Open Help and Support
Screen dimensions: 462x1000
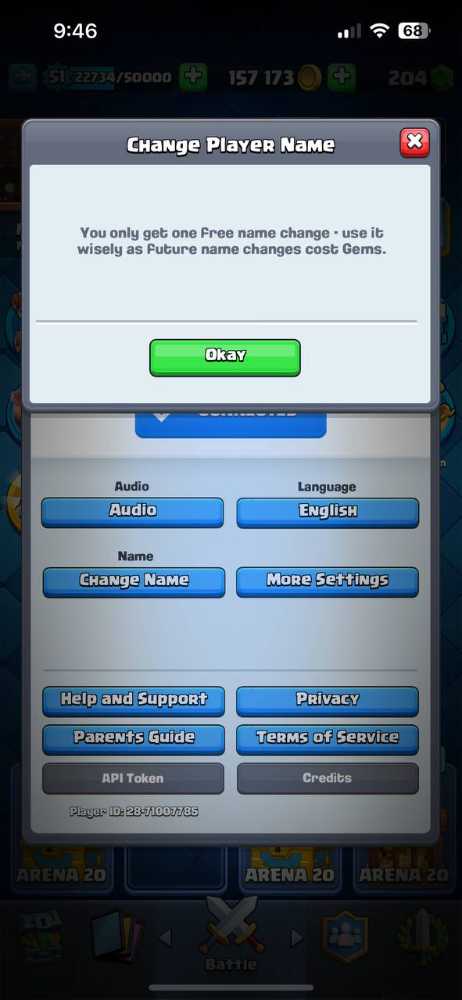pyautogui.click(x=133, y=701)
